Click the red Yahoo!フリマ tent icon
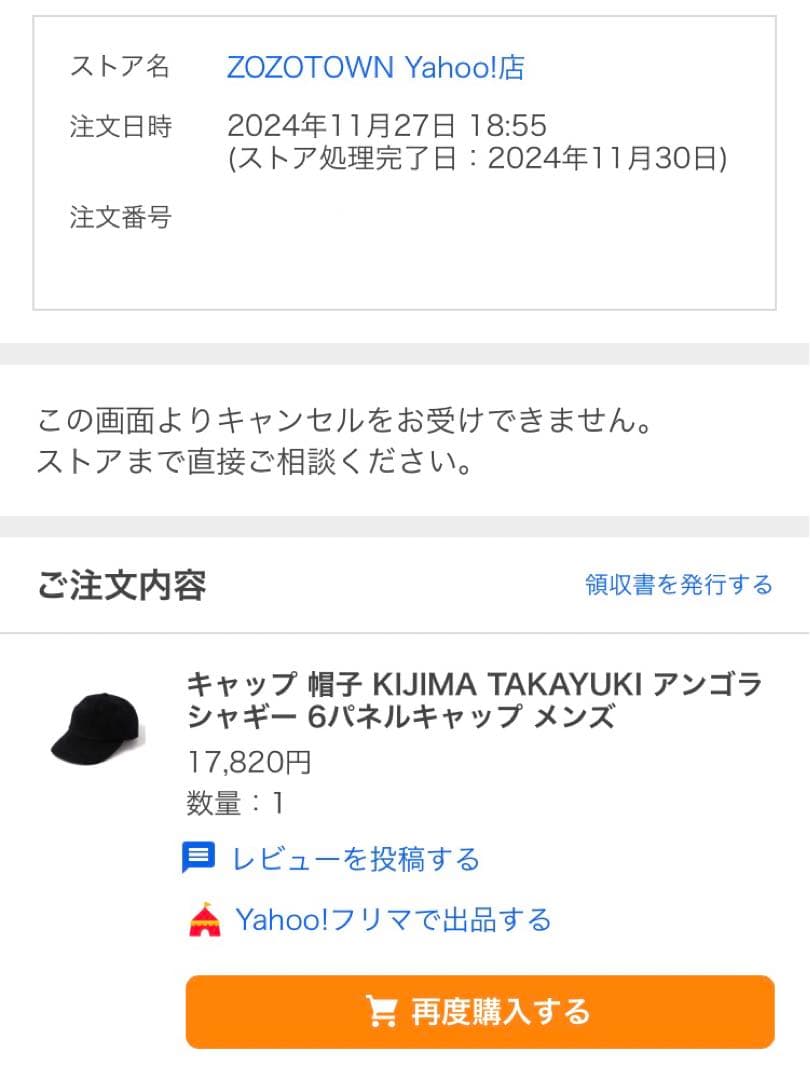This screenshot has width=810, height=1080. [207, 920]
